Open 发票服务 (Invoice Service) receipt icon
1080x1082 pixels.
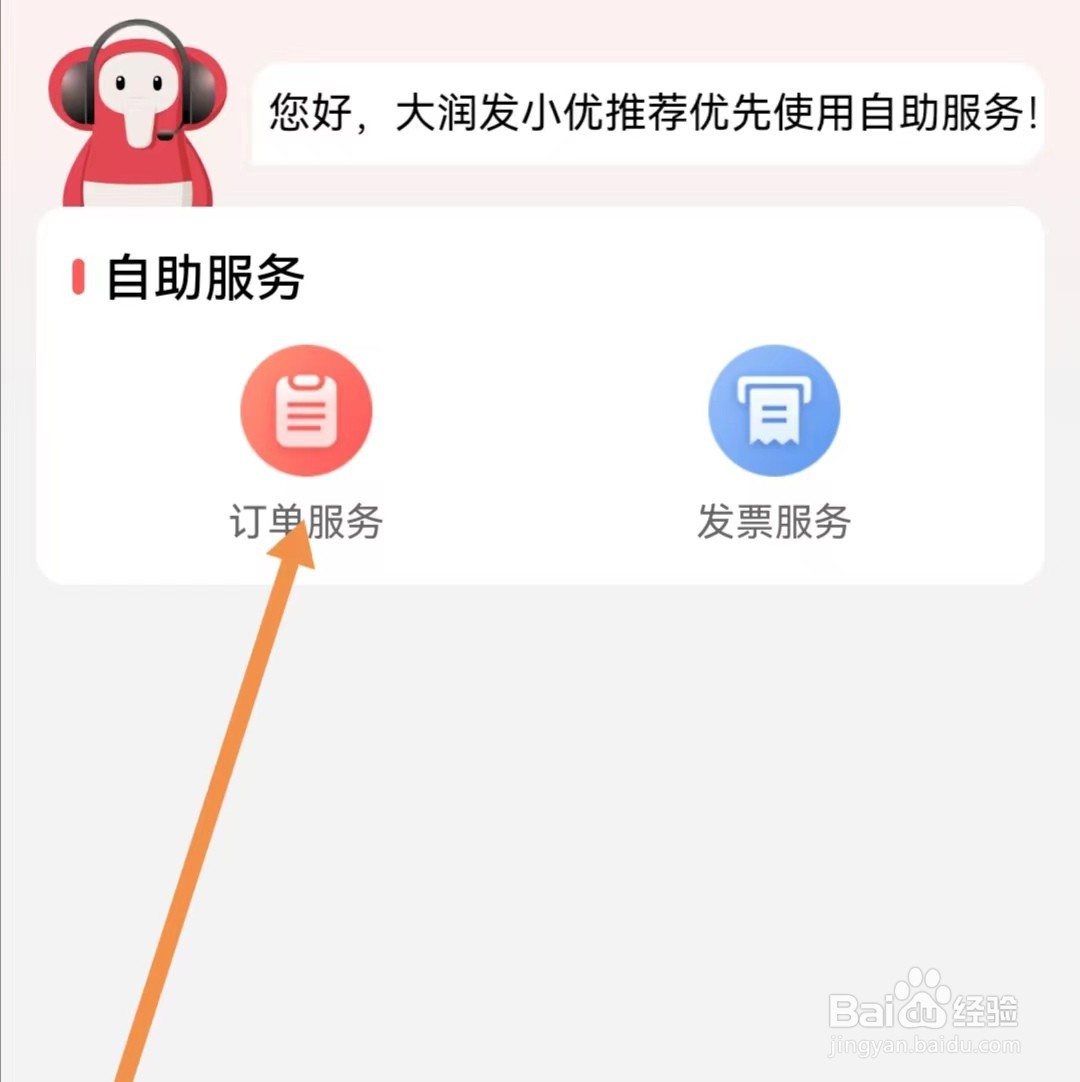click(x=775, y=408)
